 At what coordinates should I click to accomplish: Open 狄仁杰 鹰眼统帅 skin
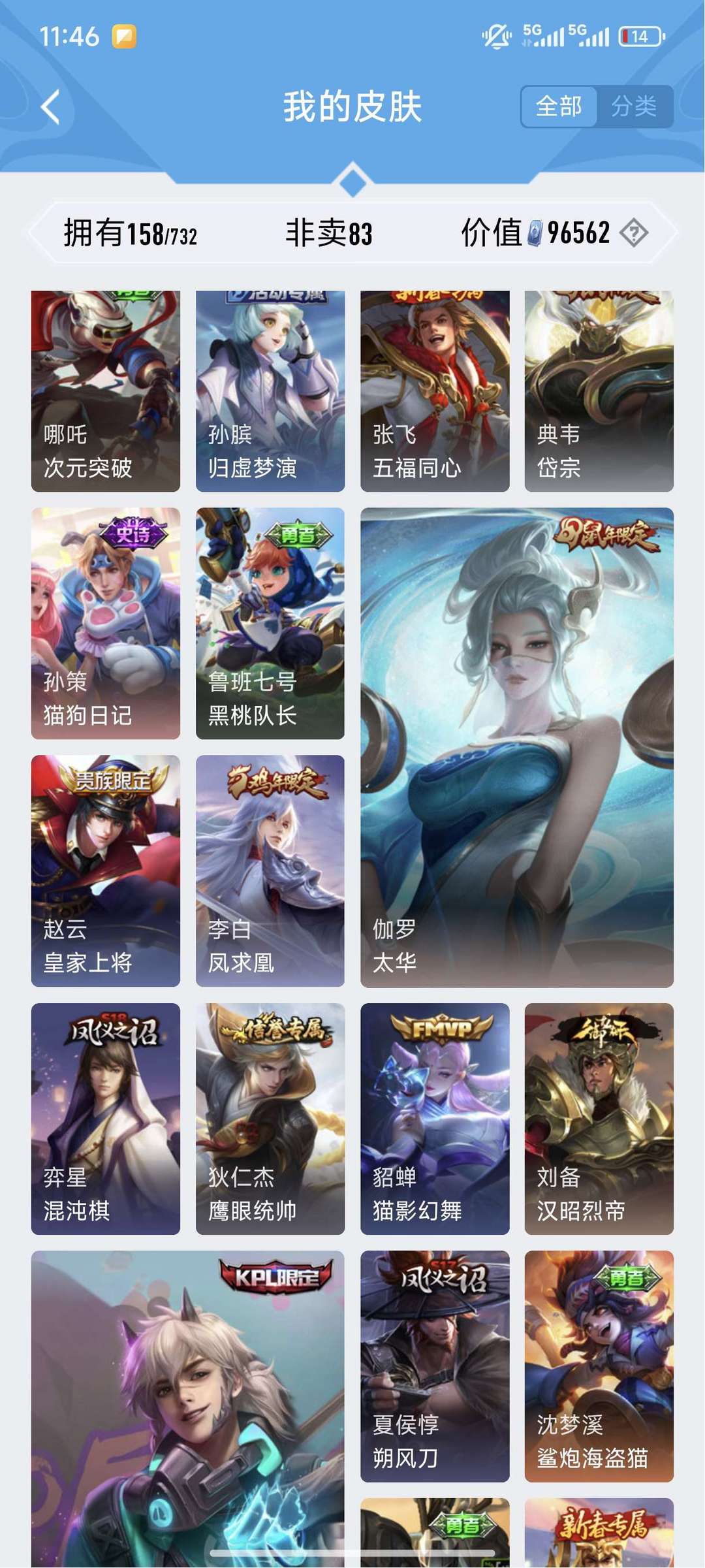270,1118
